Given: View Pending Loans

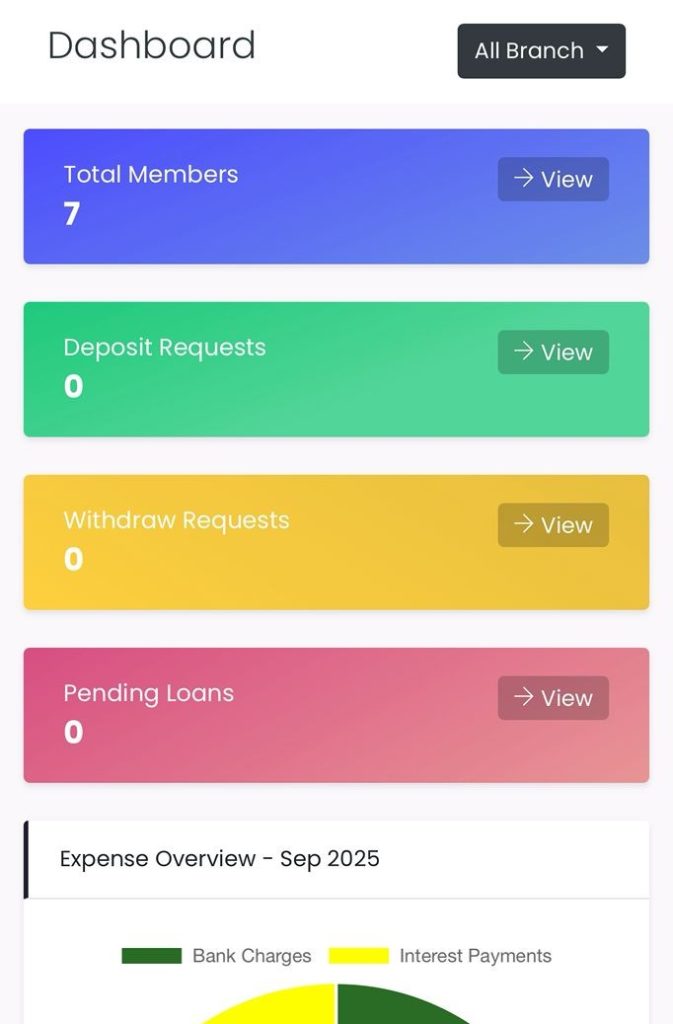Looking at the screenshot, I should [553, 698].
